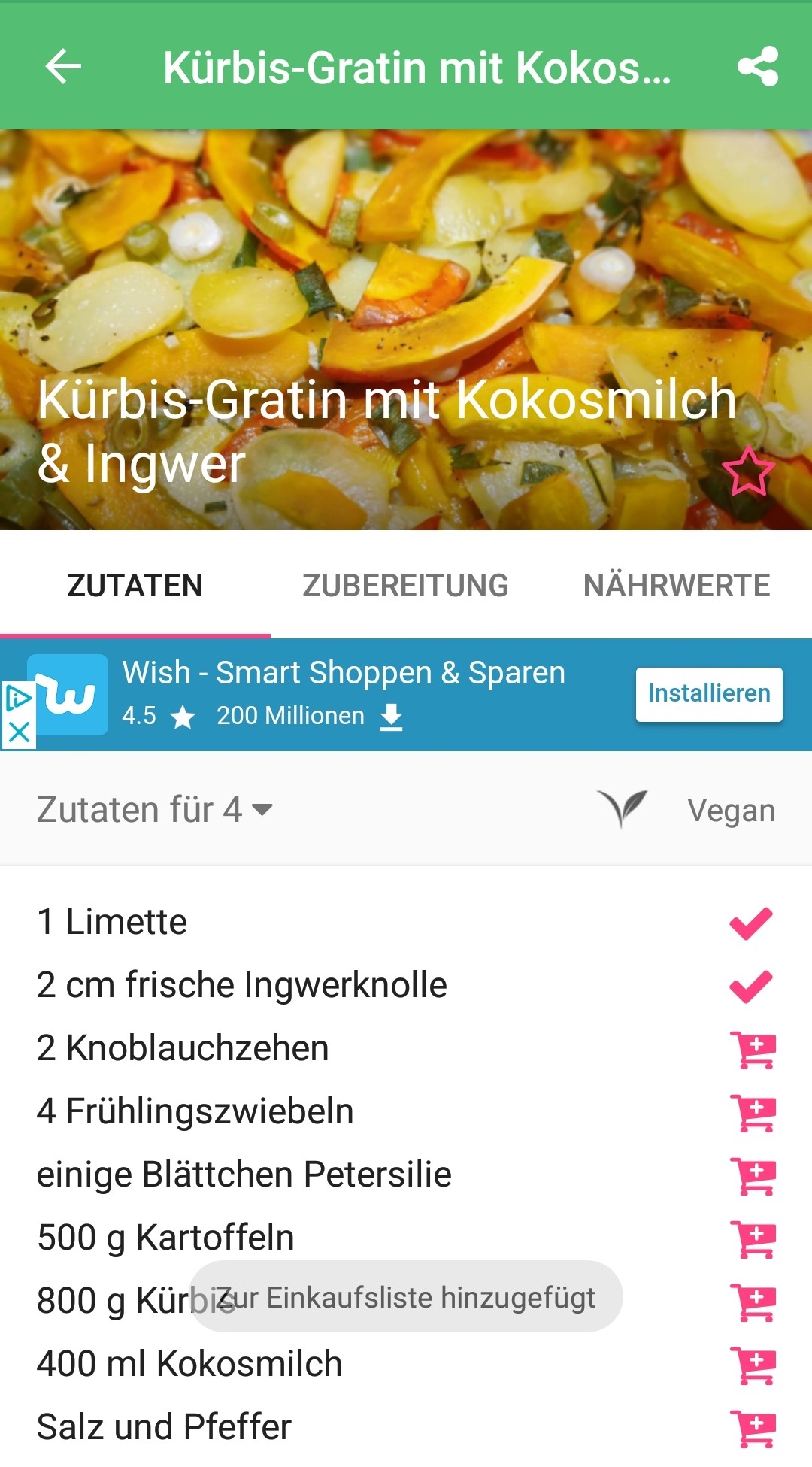812x1467 pixels.
Task: Go back using the arrow icon
Action: [x=63, y=67]
